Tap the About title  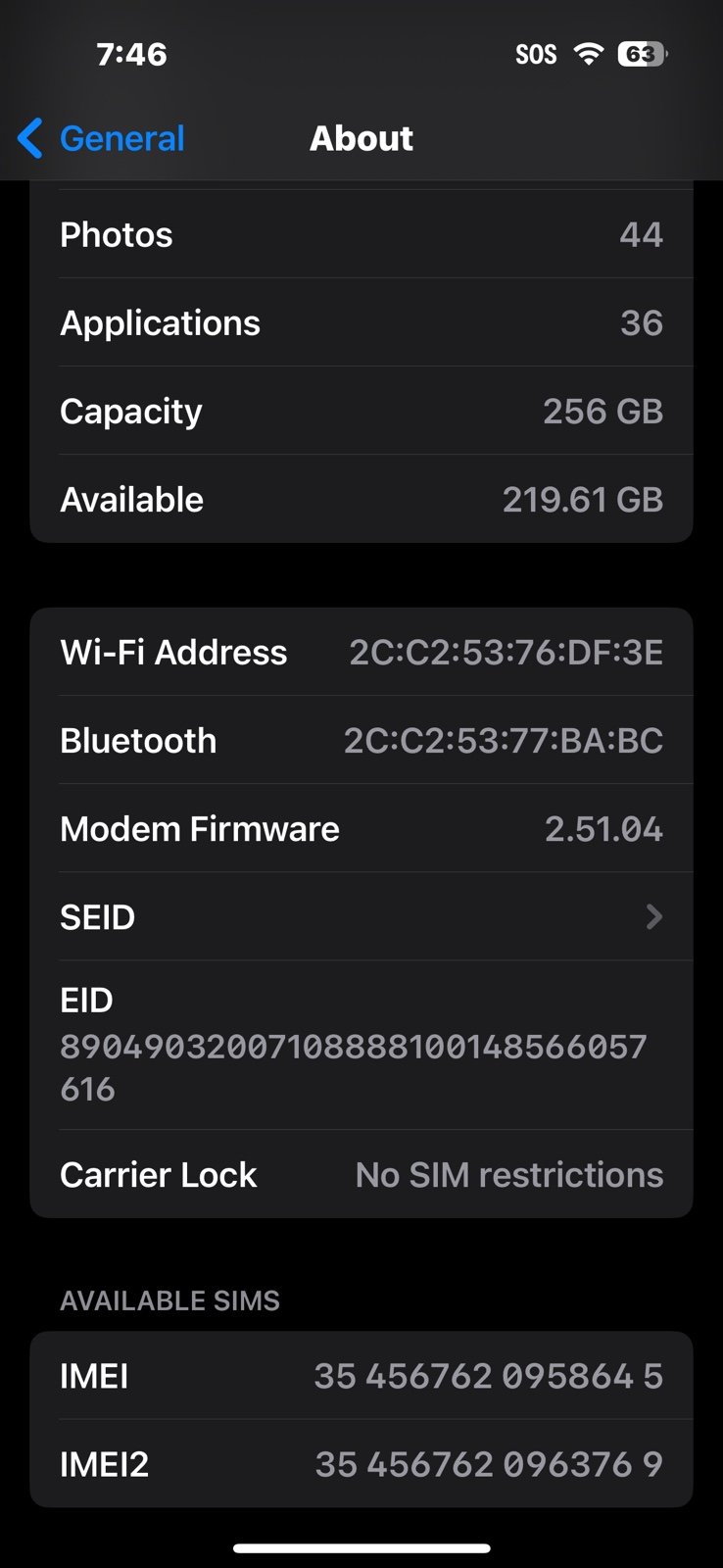click(x=361, y=138)
